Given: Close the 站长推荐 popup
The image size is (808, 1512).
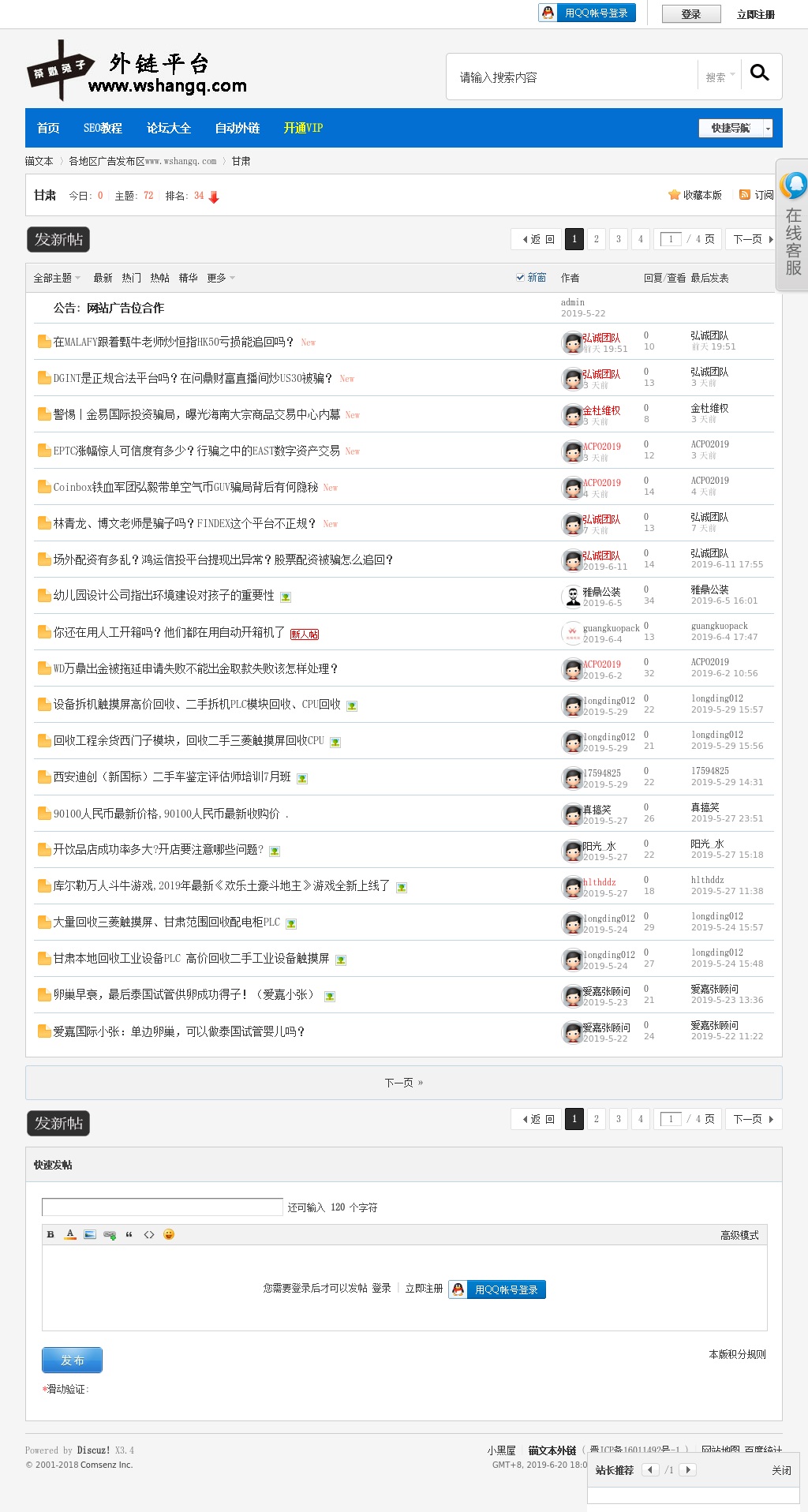Looking at the screenshot, I should coord(781,1470).
